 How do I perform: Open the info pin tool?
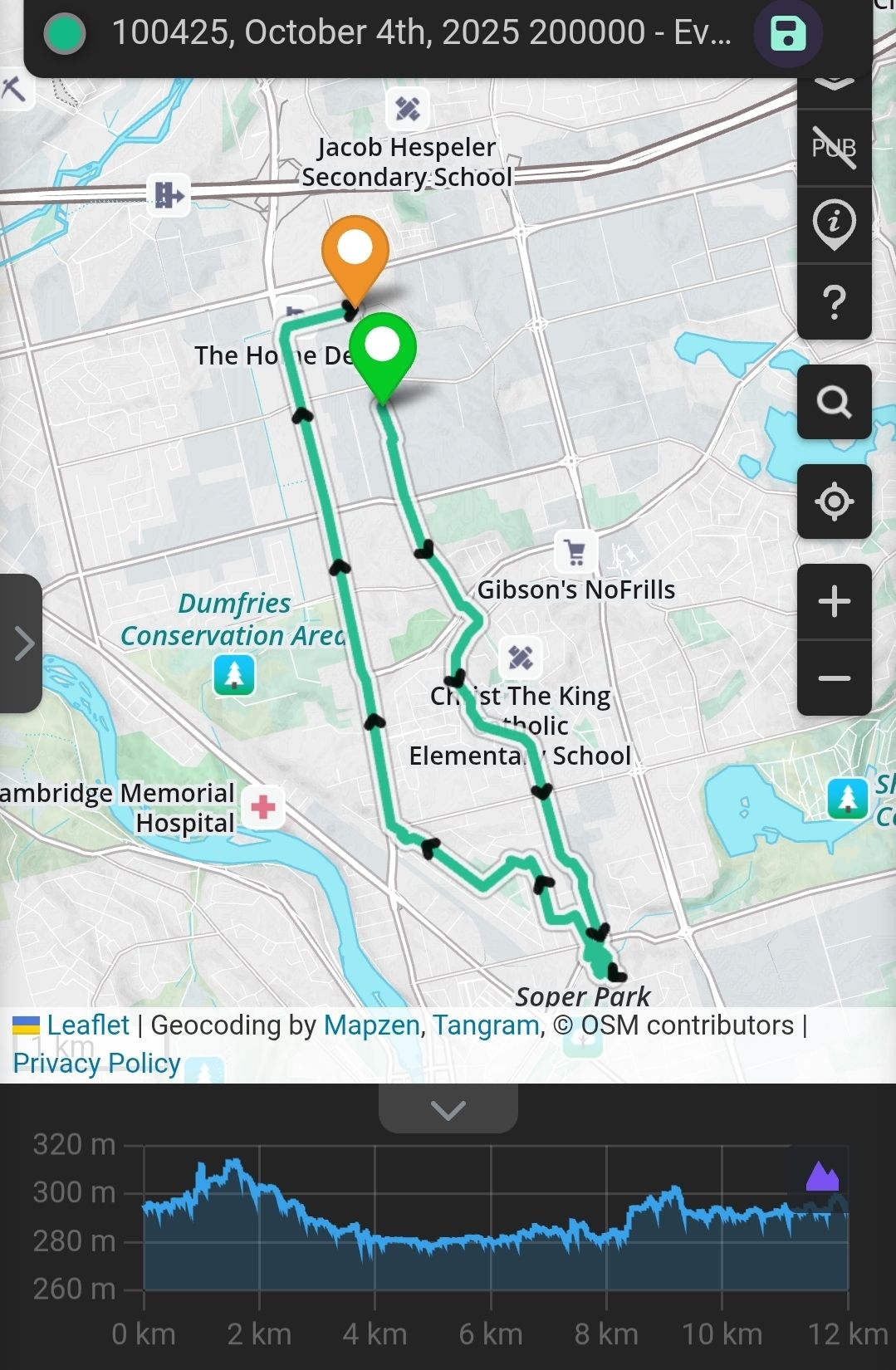click(x=834, y=224)
